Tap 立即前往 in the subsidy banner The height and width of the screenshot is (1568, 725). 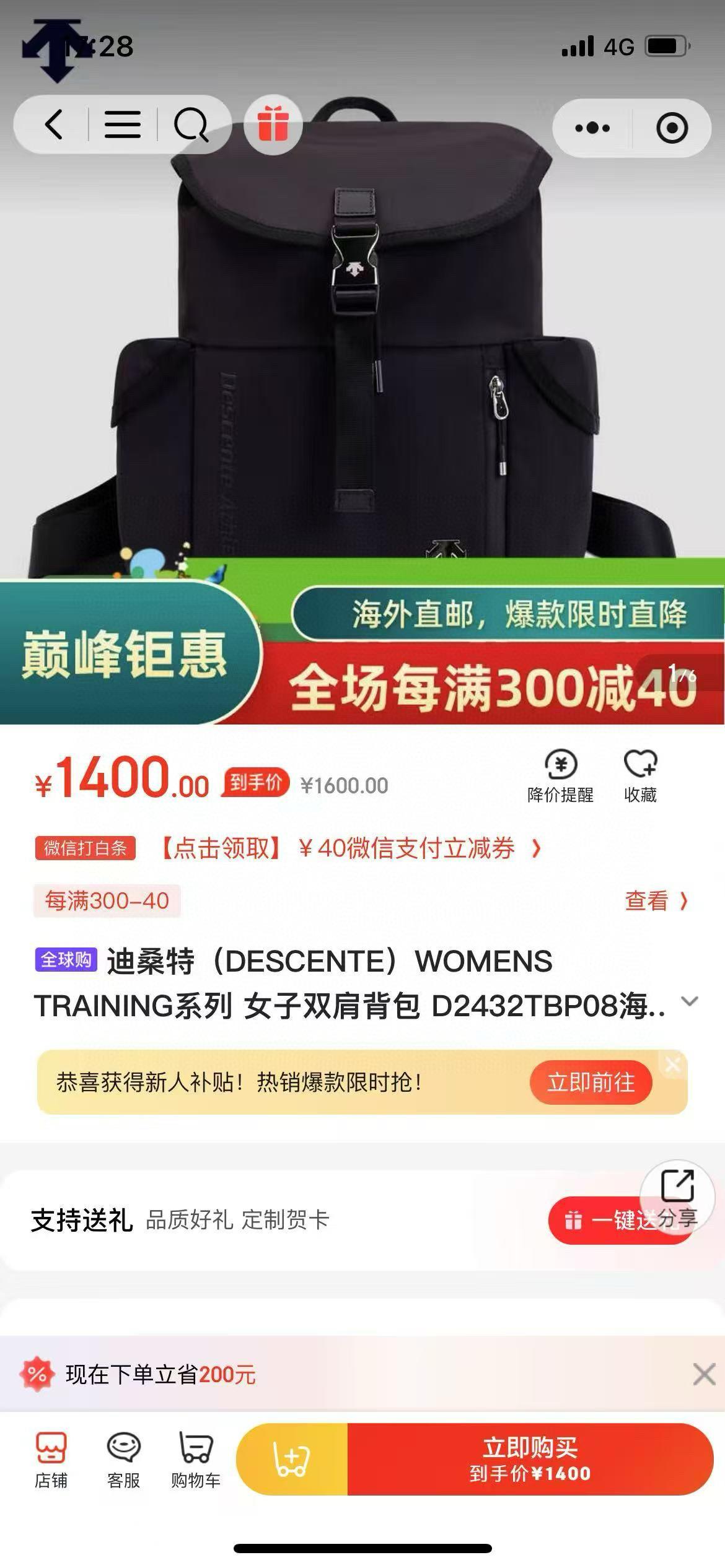coord(591,1082)
